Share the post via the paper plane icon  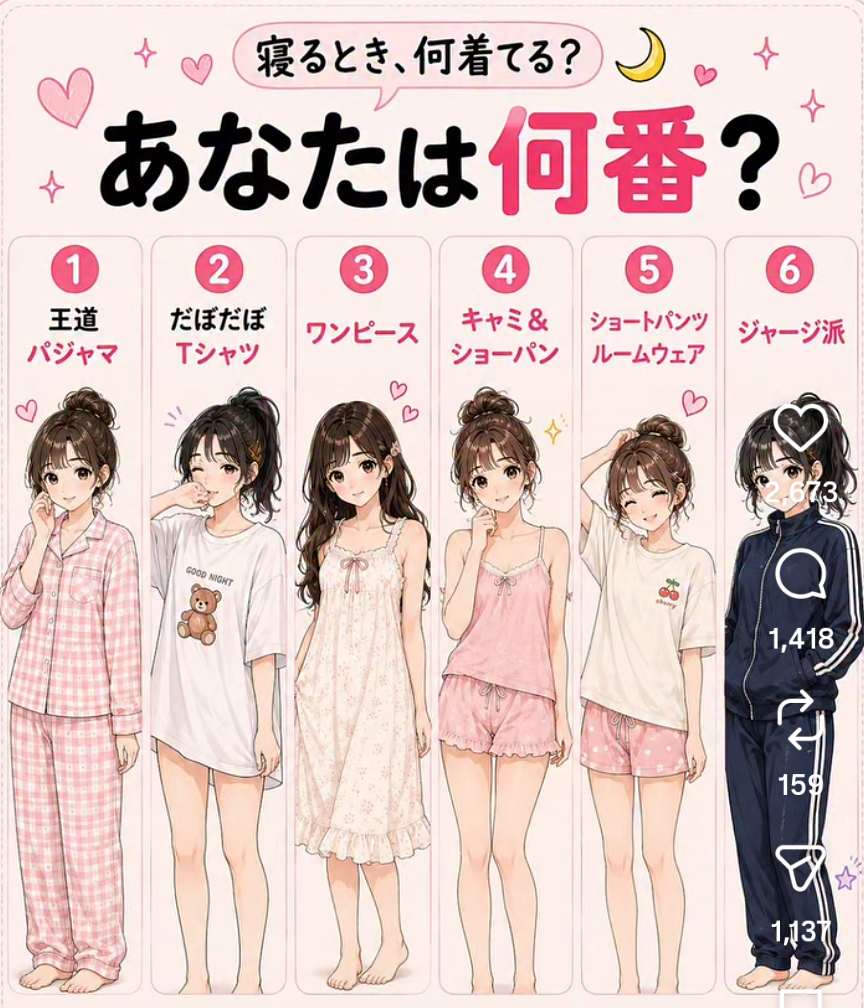point(800,868)
